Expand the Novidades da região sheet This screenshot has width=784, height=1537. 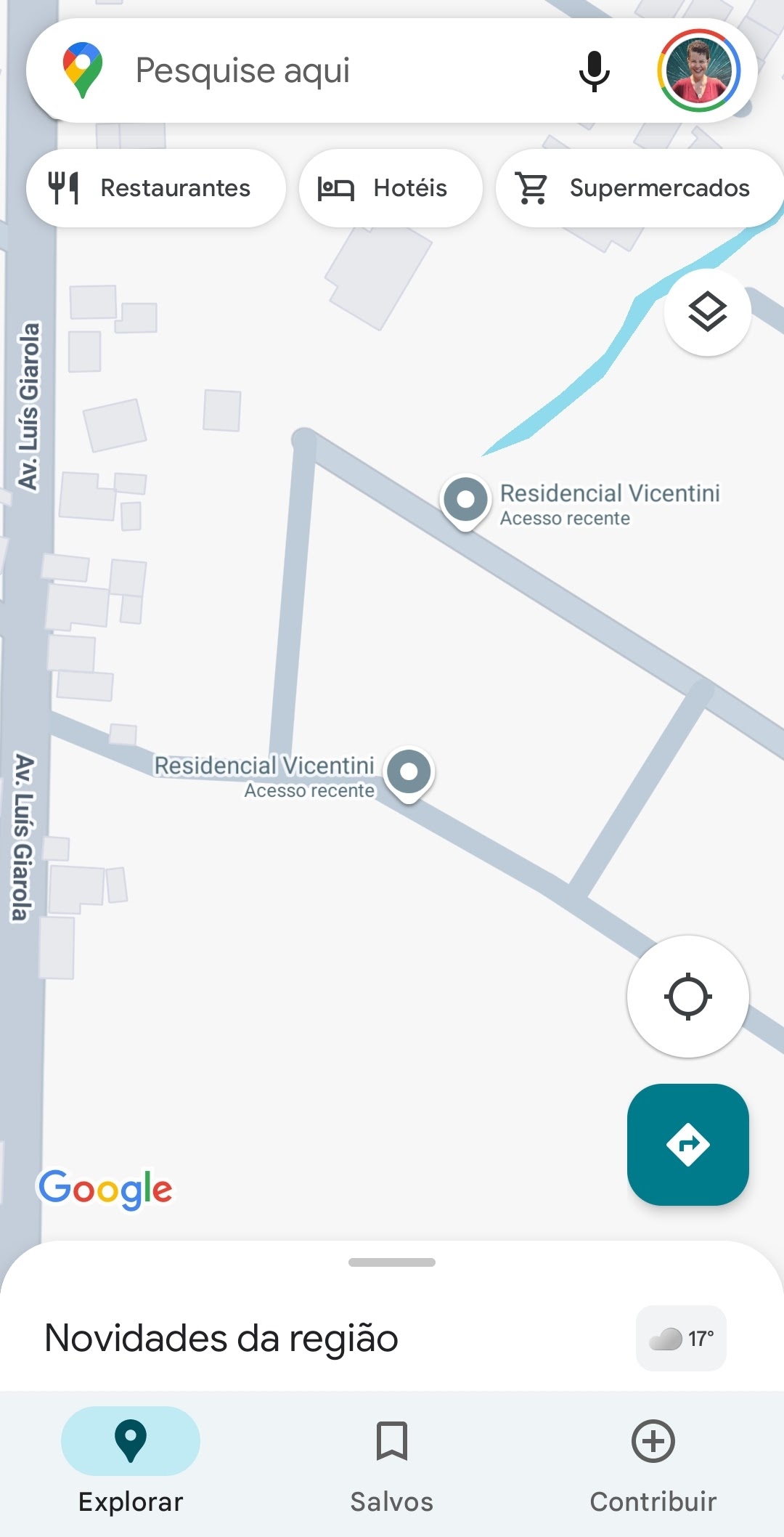(x=391, y=1262)
